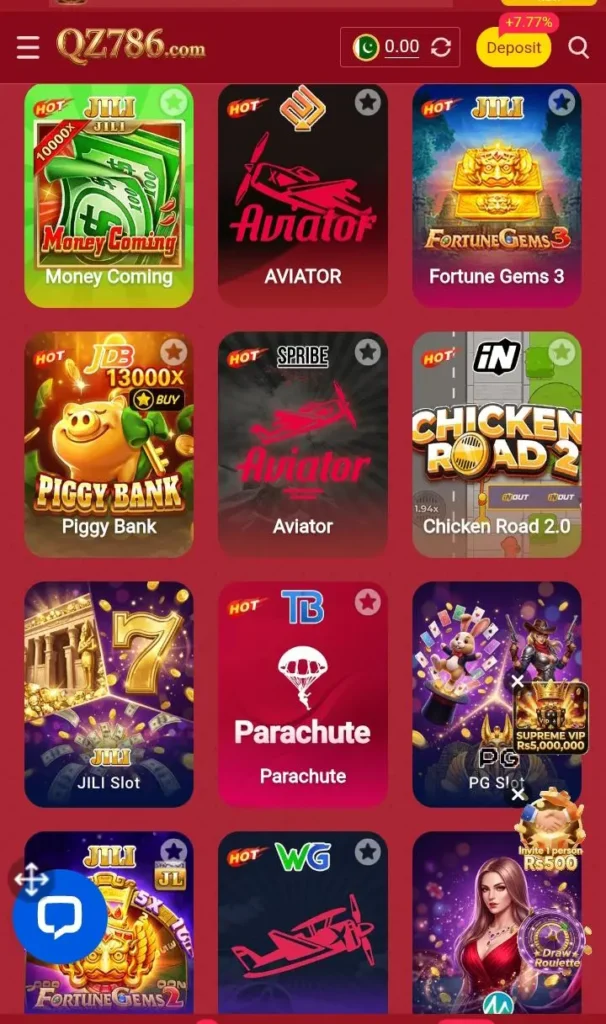Launch the Spribe Aviator game
Viewport: 606px width, 1024px height.
point(303,445)
